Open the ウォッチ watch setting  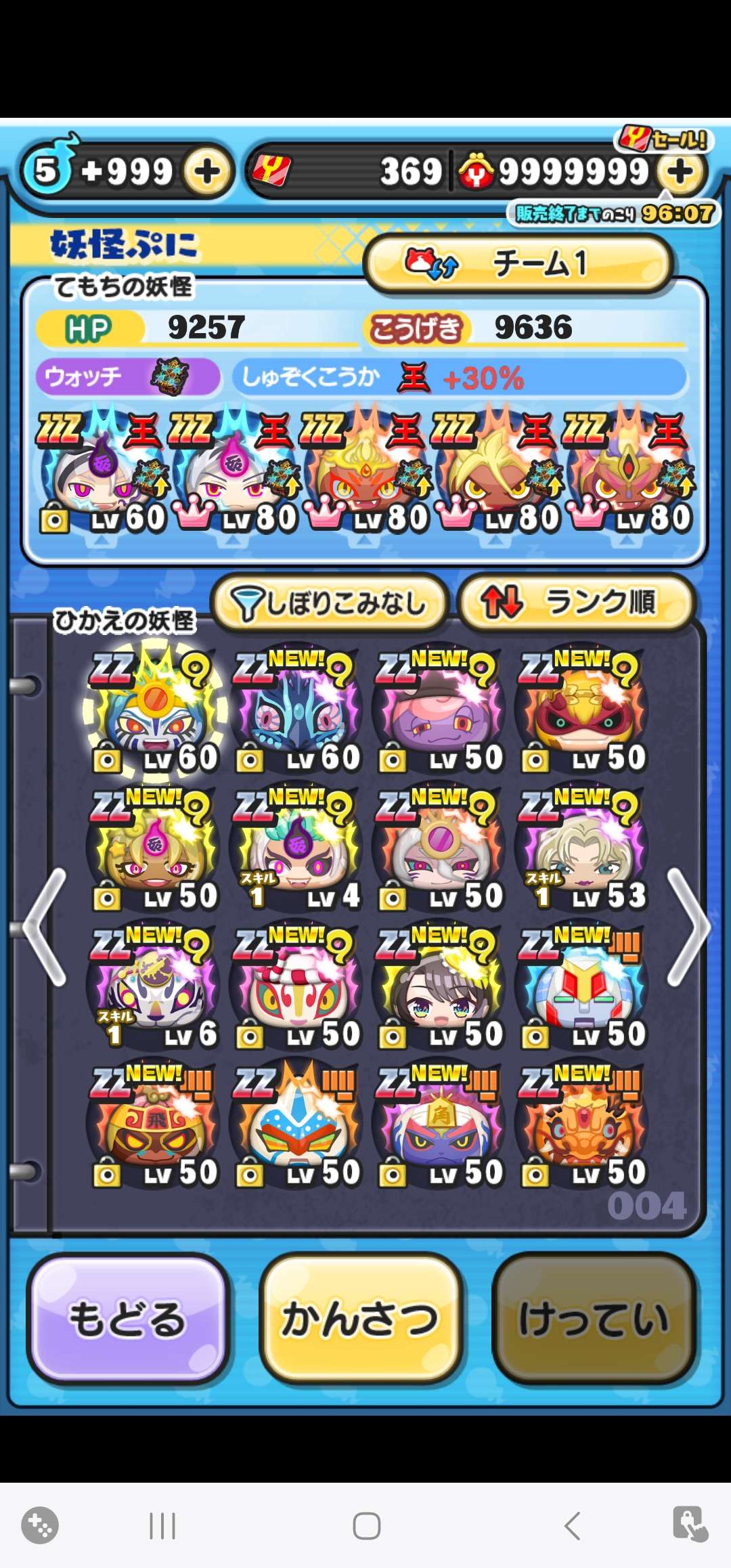[x=129, y=376]
